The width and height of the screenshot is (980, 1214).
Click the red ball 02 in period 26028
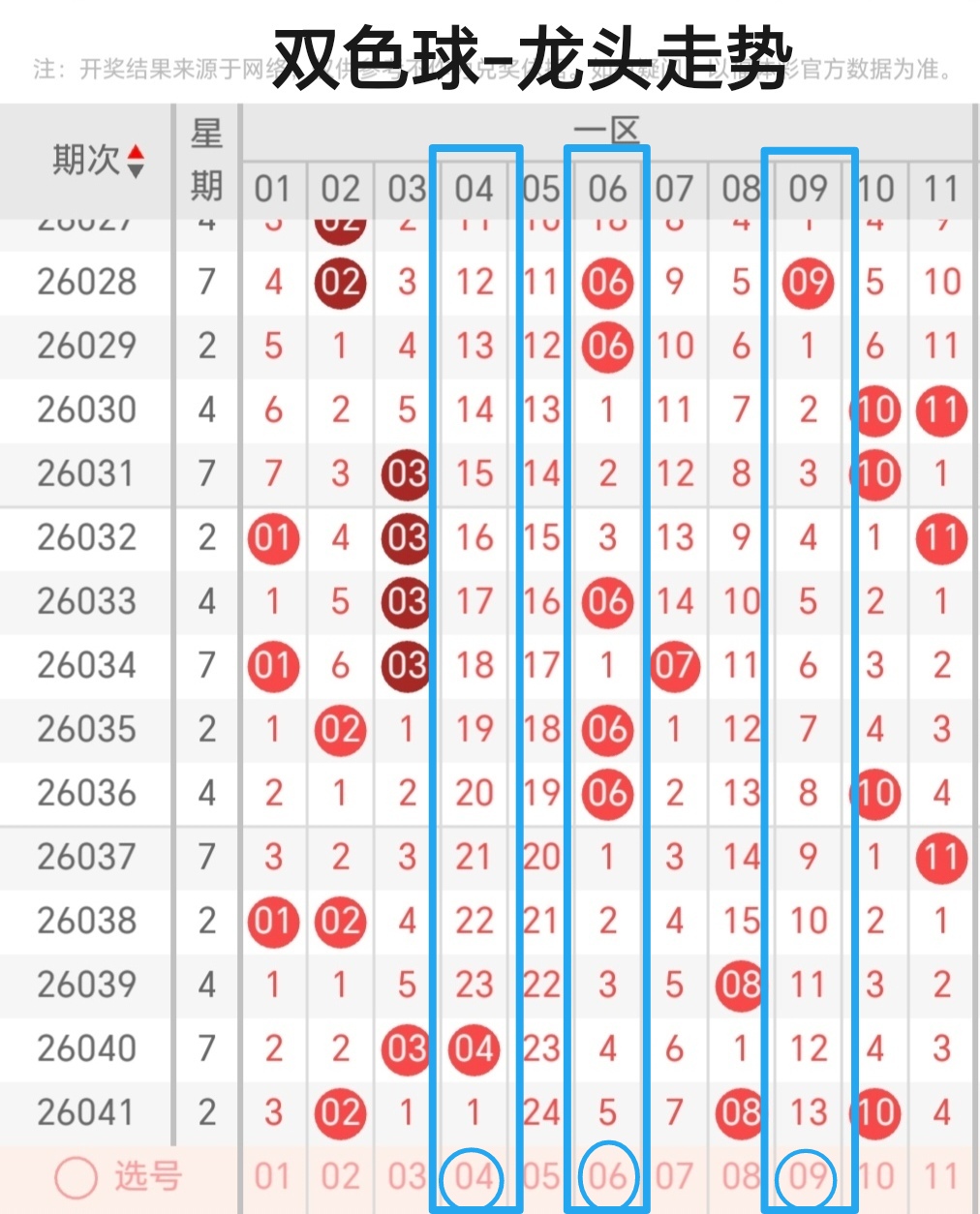(340, 283)
